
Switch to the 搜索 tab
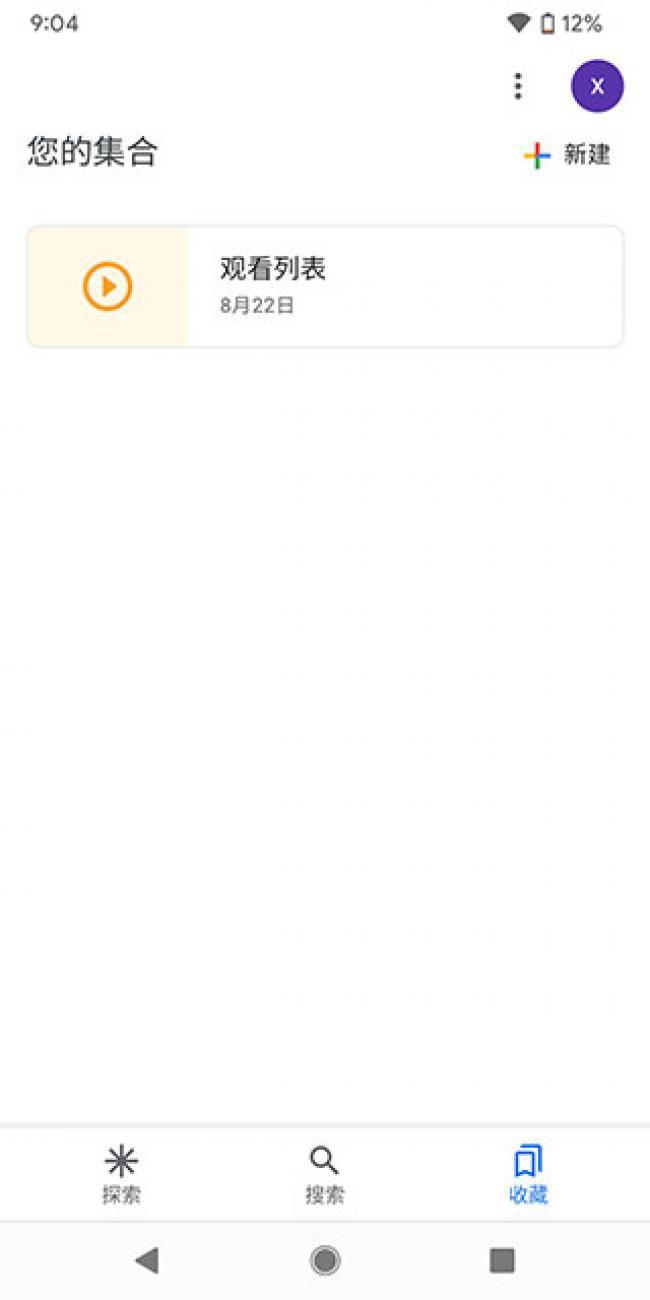325,1174
